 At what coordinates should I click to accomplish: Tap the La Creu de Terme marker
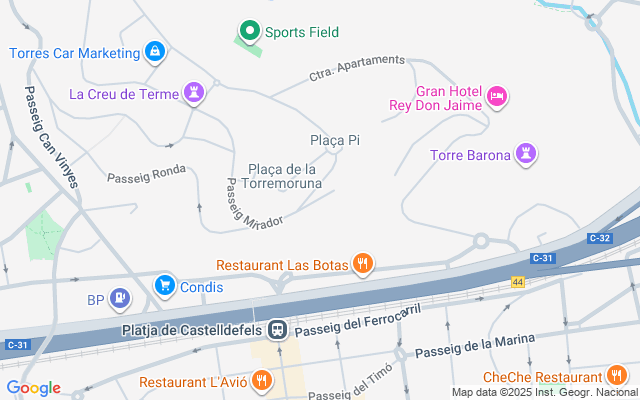(194, 95)
